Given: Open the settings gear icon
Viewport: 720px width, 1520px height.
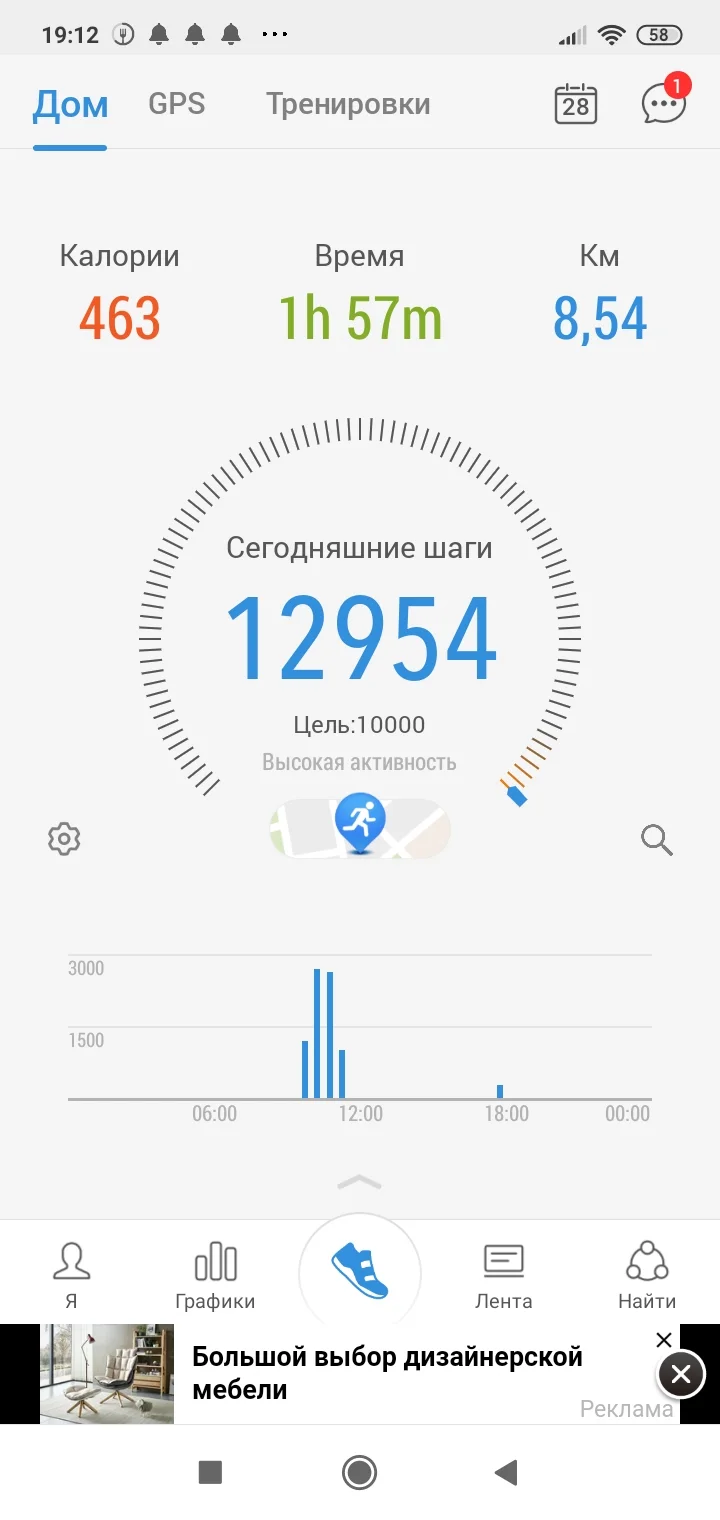Looking at the screenshot, I should tap(64, 839).
